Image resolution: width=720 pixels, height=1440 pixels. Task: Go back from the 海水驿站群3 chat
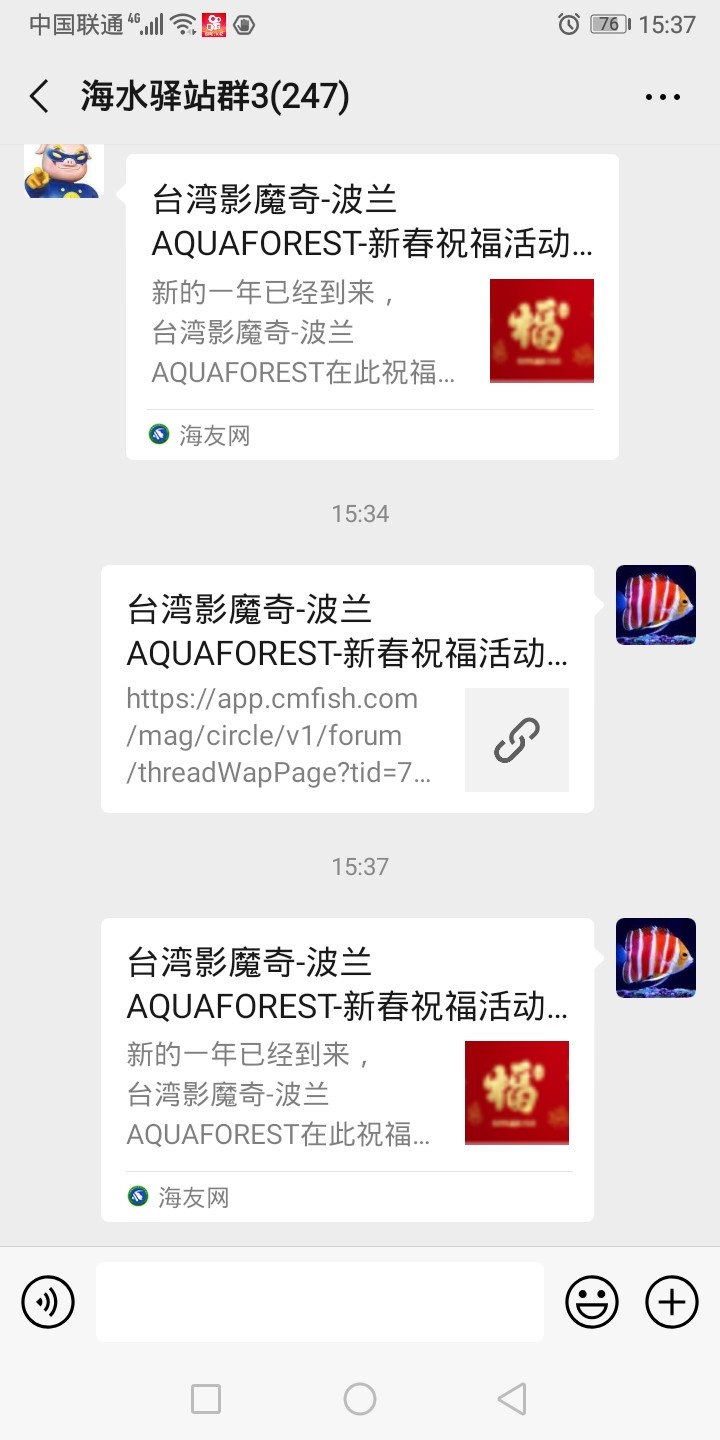[39, 97]
